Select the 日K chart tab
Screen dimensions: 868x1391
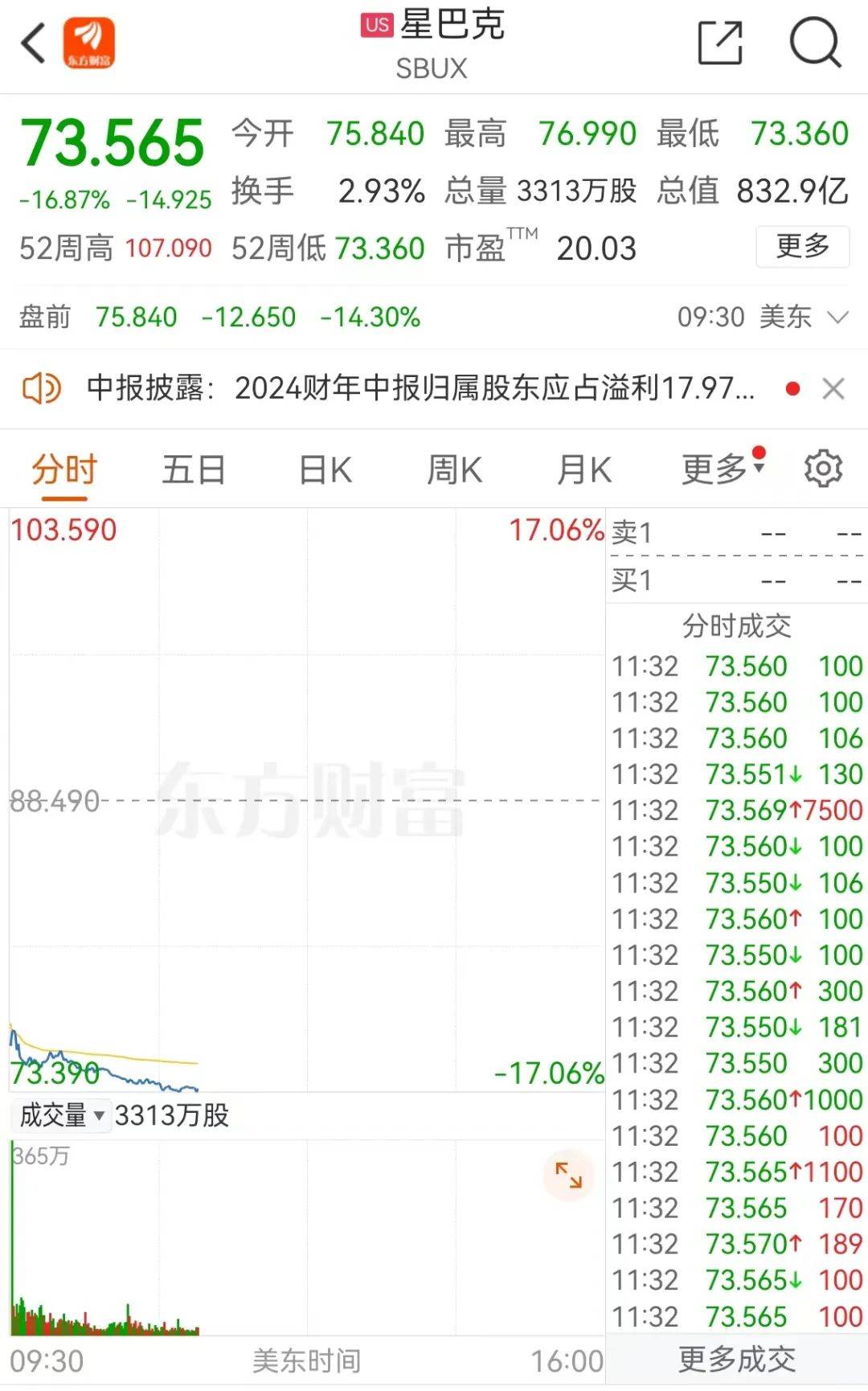coord(325,470)
